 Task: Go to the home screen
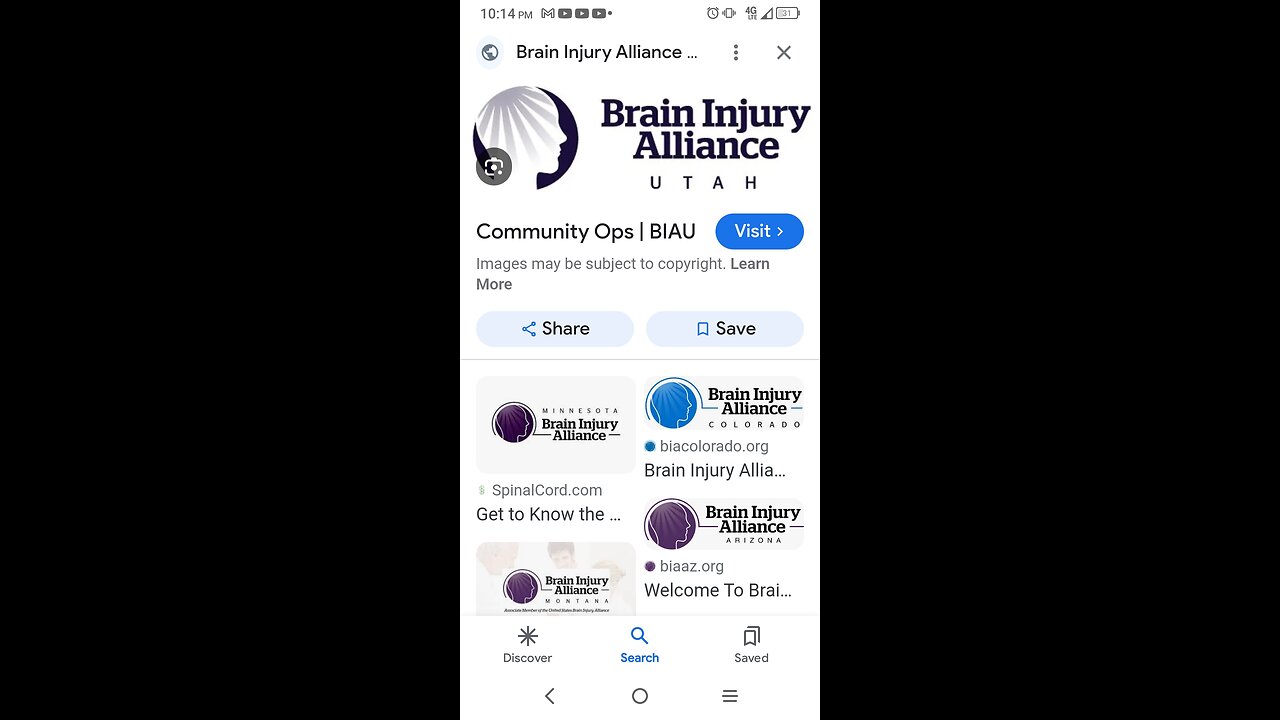pos(640,696)
